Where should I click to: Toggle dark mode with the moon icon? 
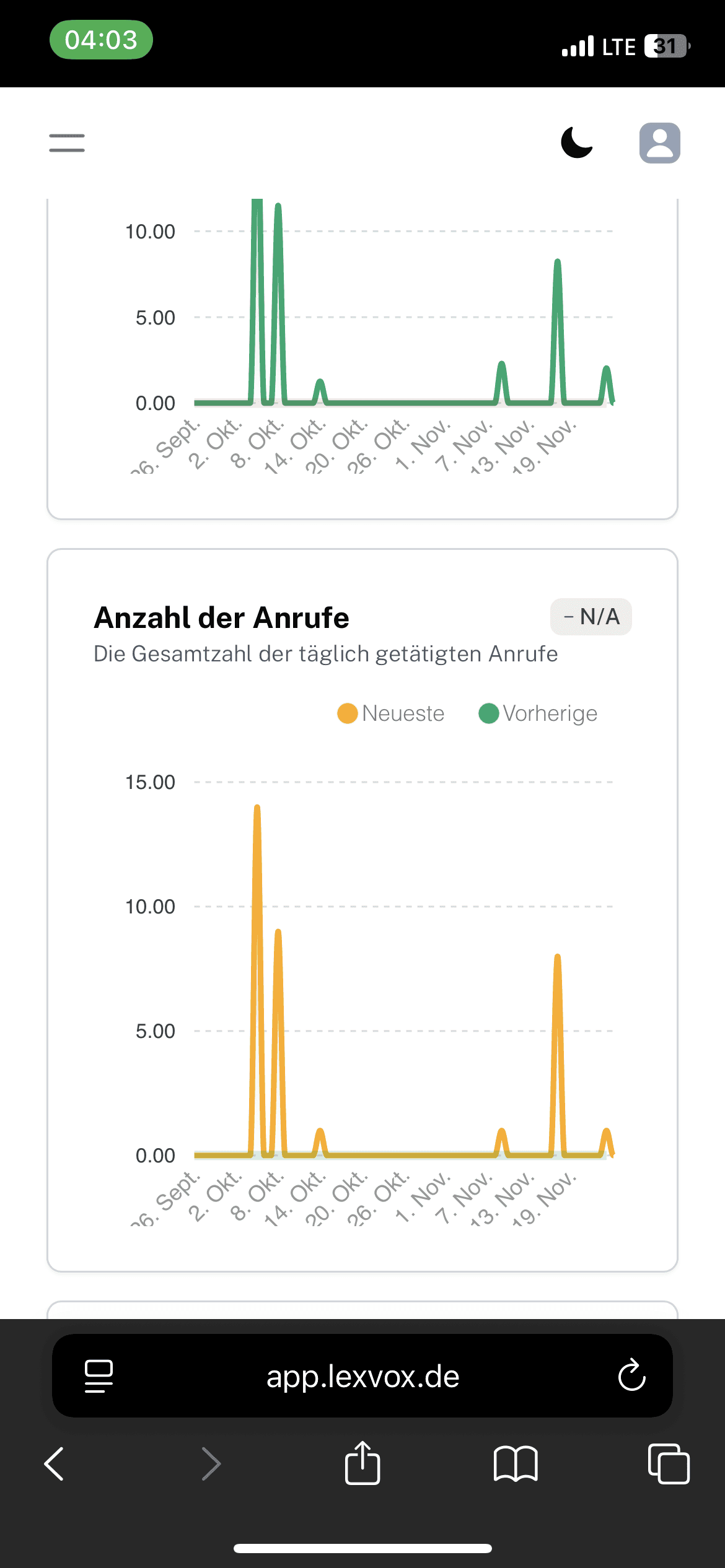pos(577,143)
